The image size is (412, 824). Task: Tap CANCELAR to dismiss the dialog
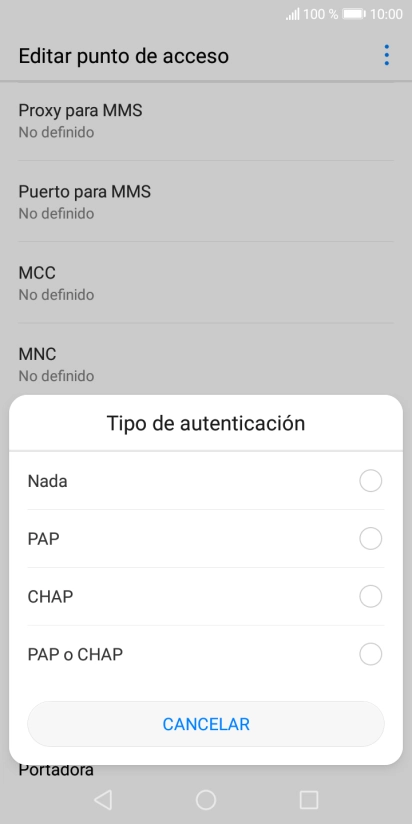[x=205, y=724]
